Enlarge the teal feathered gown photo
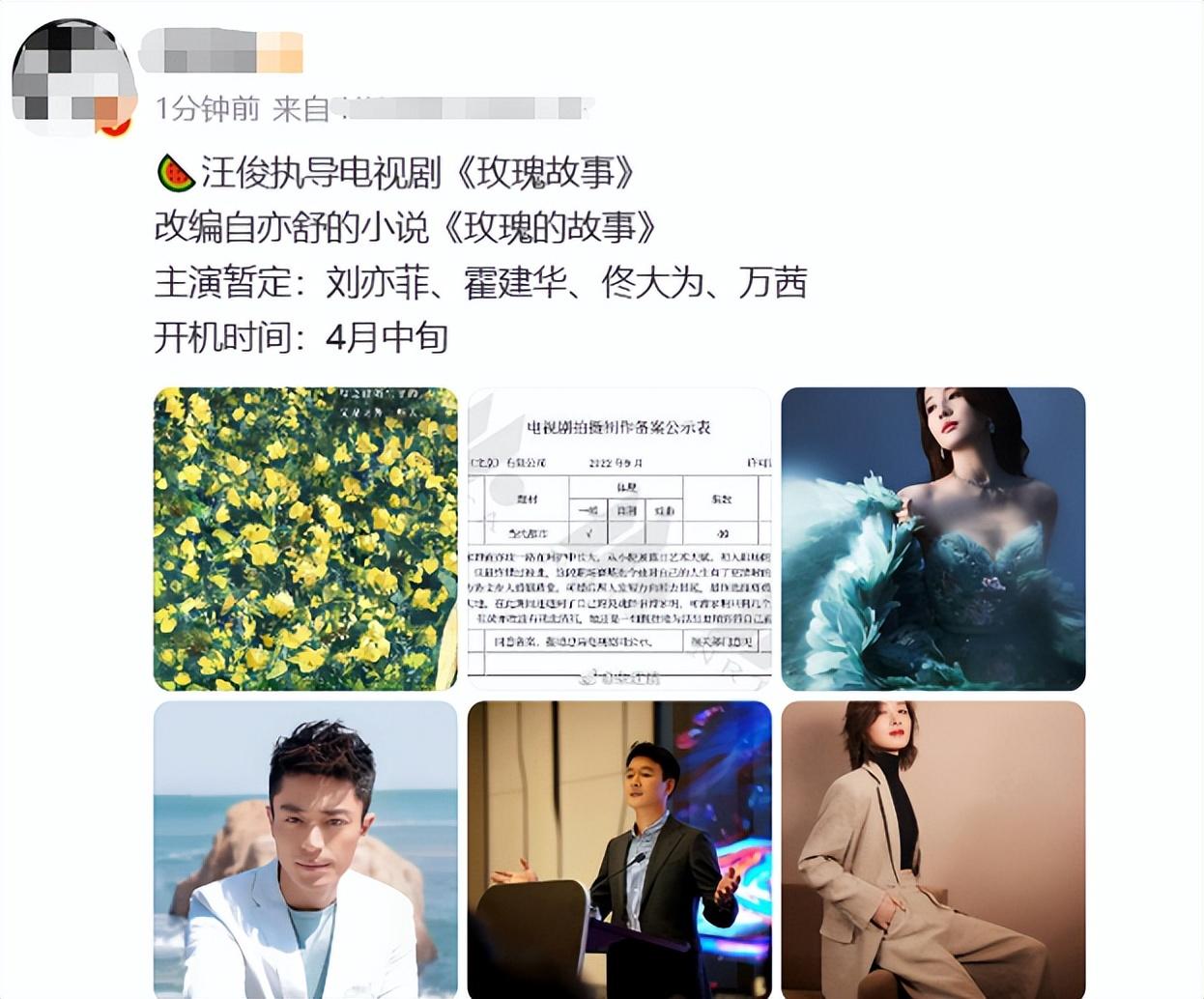Viewport: 1204px width, 999px height. point(932,538)
